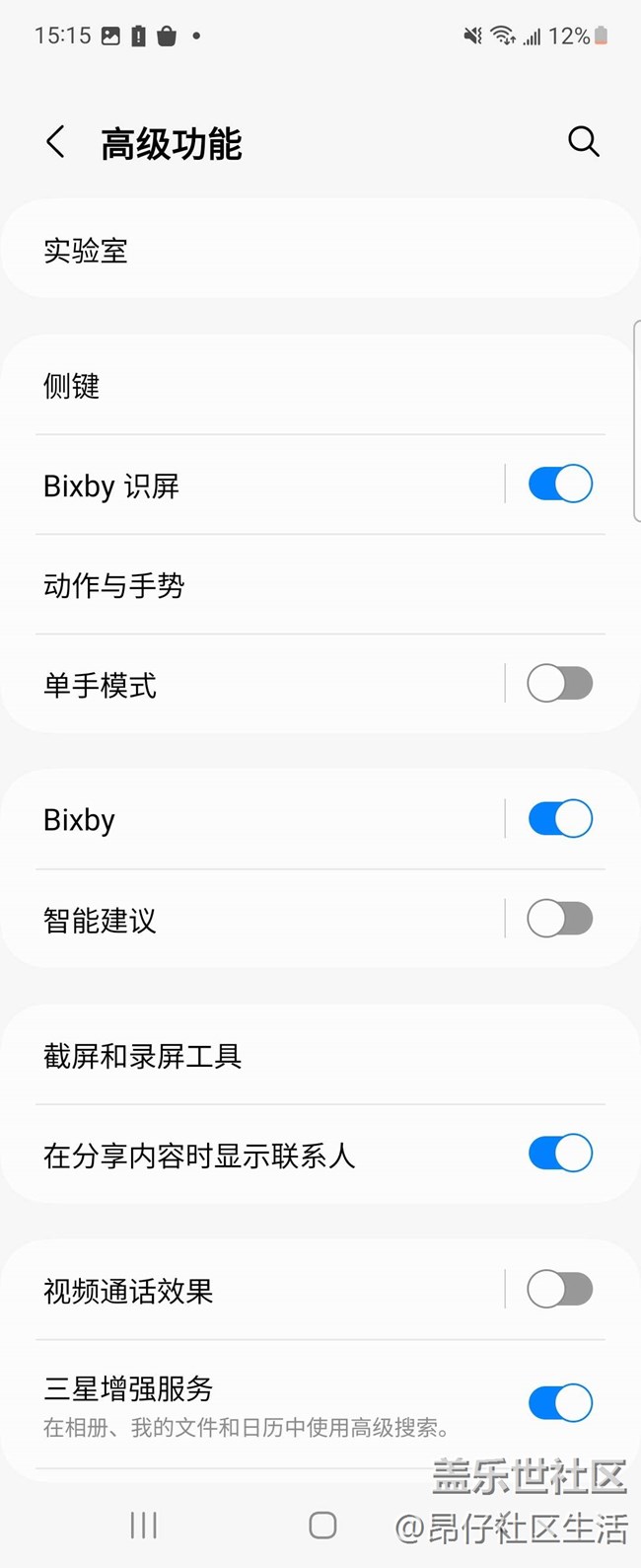This screenshot has height=1568, width=641.
Task: Disable 在分享内容时显示联系人 switch
Action: click(x=560, y=1154)
